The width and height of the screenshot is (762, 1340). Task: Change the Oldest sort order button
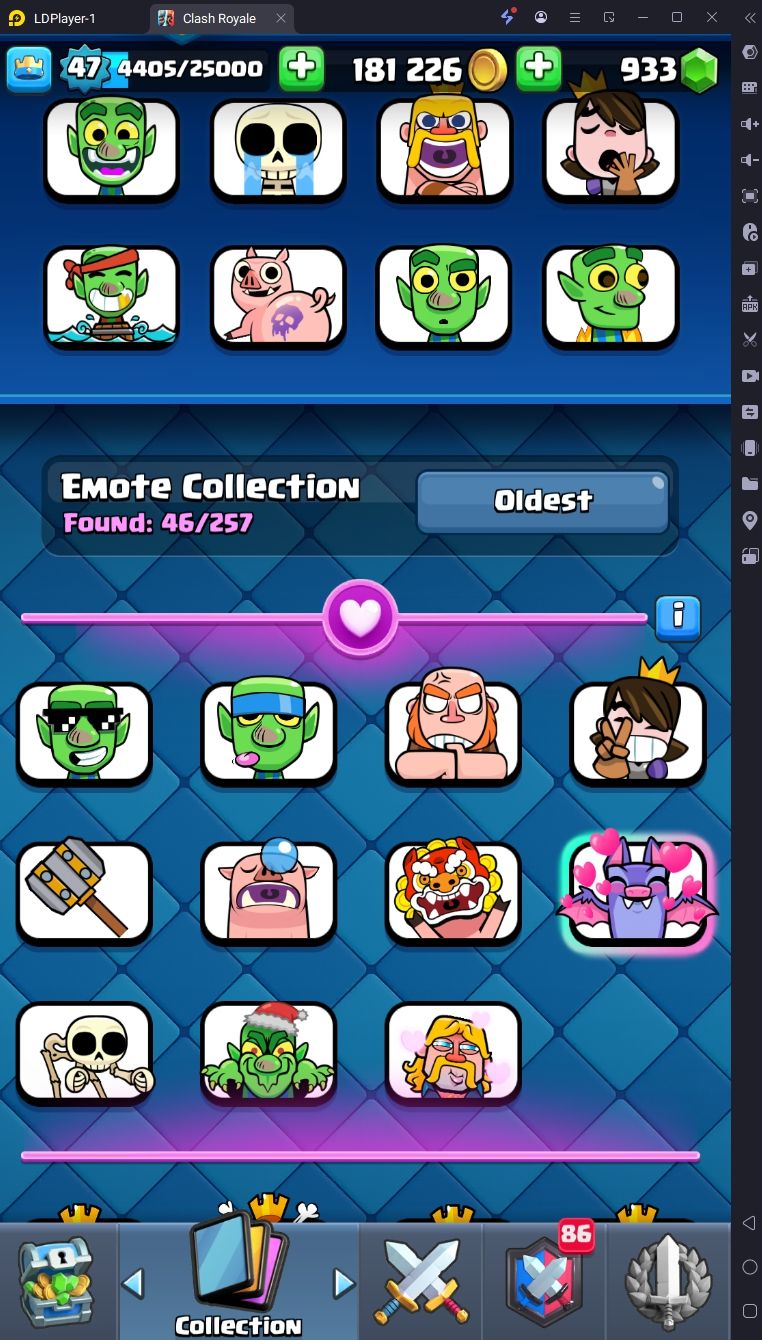point(543,501)
